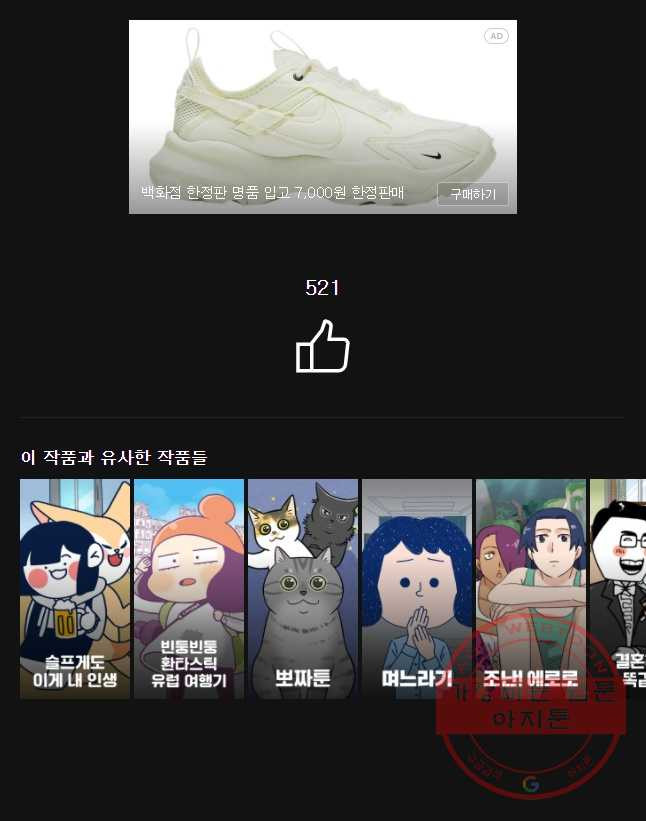Open the 조난! 에로로 webtoon
The width and height of the screenshot is (646, 821).
tap(531, 588)
